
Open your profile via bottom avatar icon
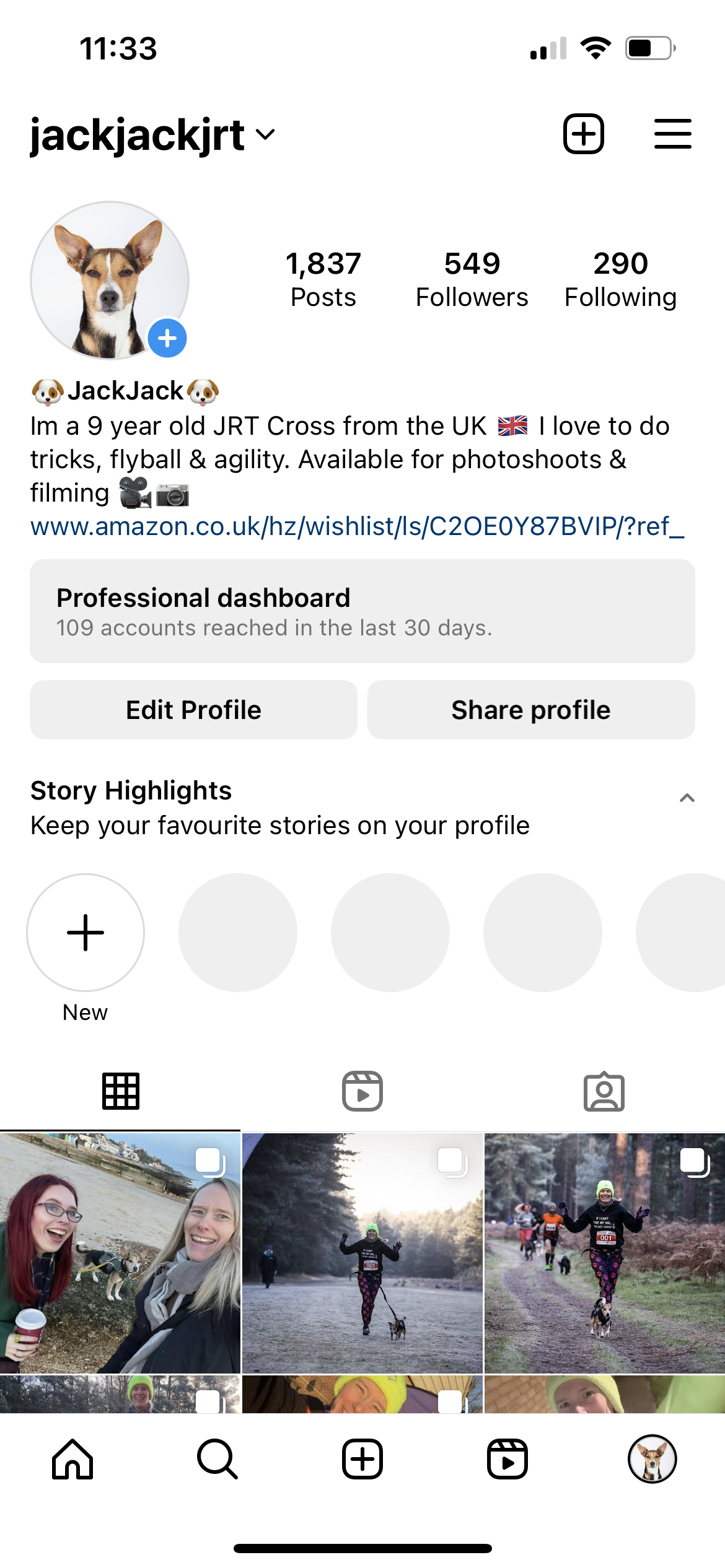point(652,1458)
